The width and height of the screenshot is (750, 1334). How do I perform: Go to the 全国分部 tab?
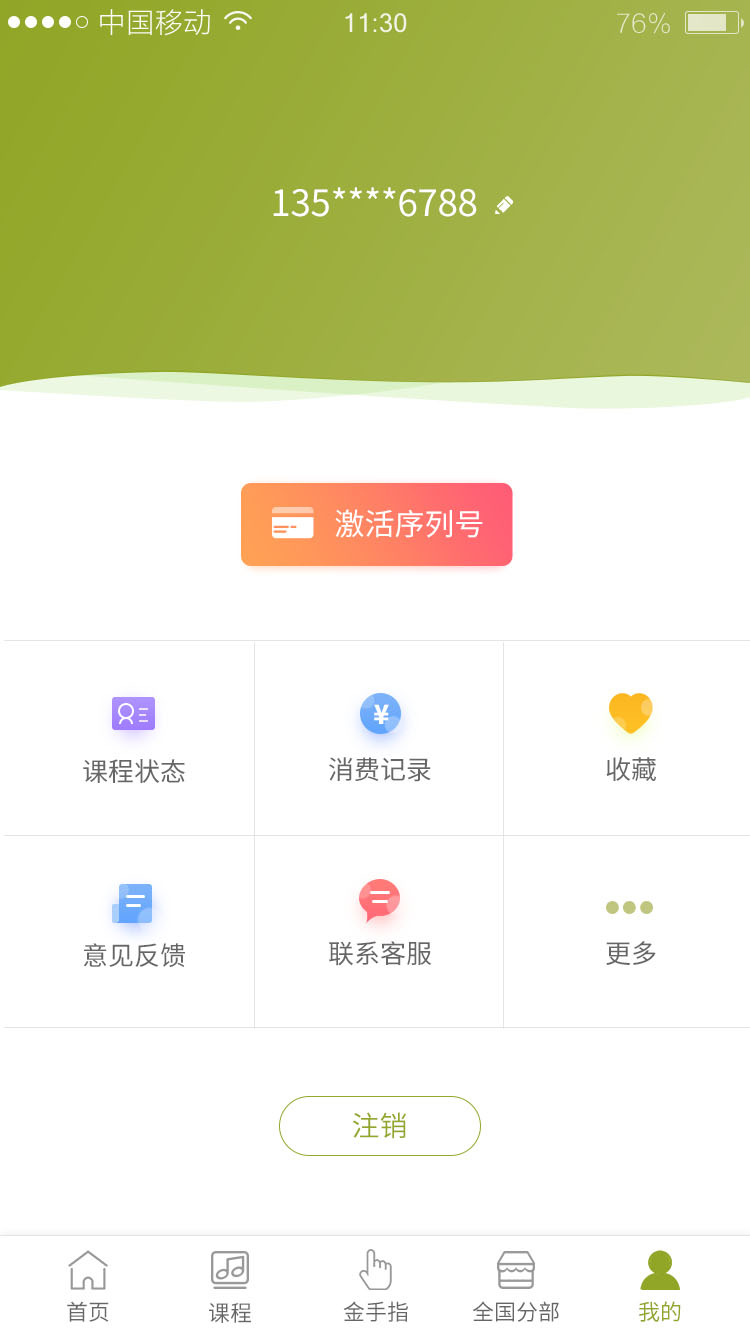[x=516, y=1287]
